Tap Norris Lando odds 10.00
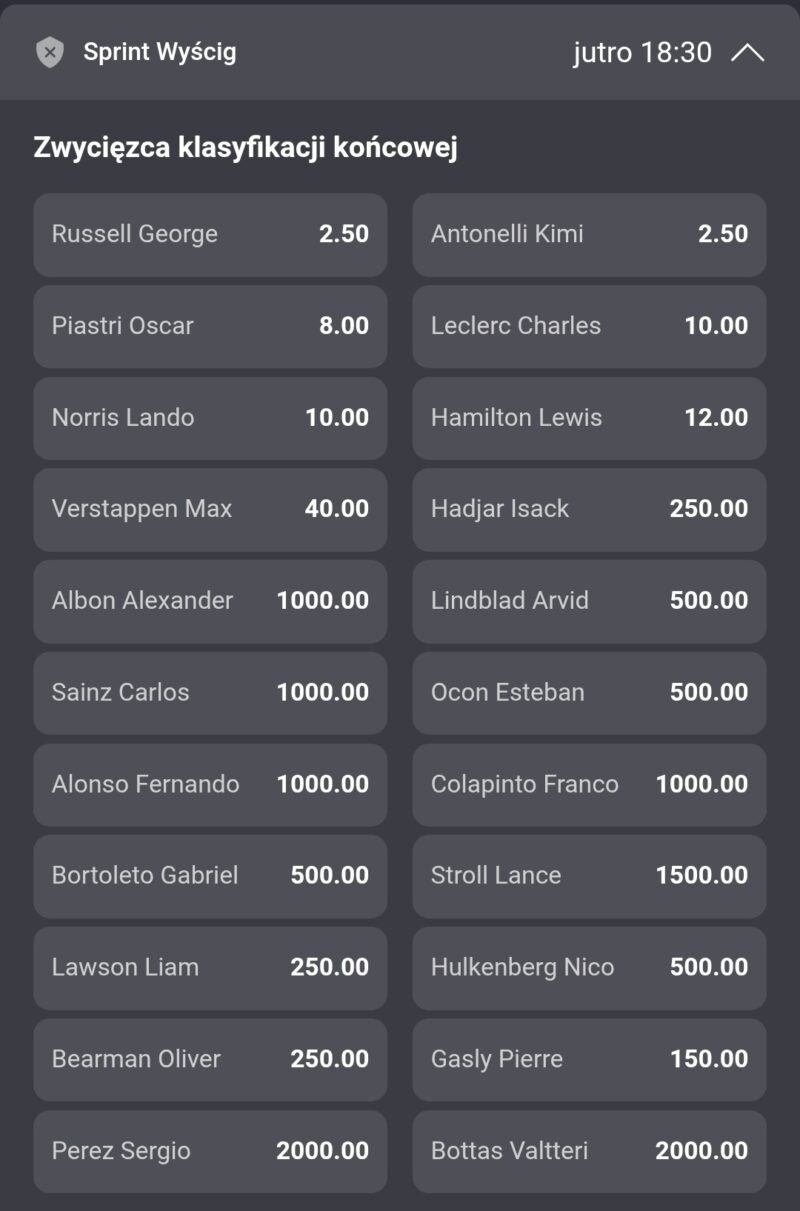Screen dimensions: 800x1211 pyautogui.click(x=210, y=418)
